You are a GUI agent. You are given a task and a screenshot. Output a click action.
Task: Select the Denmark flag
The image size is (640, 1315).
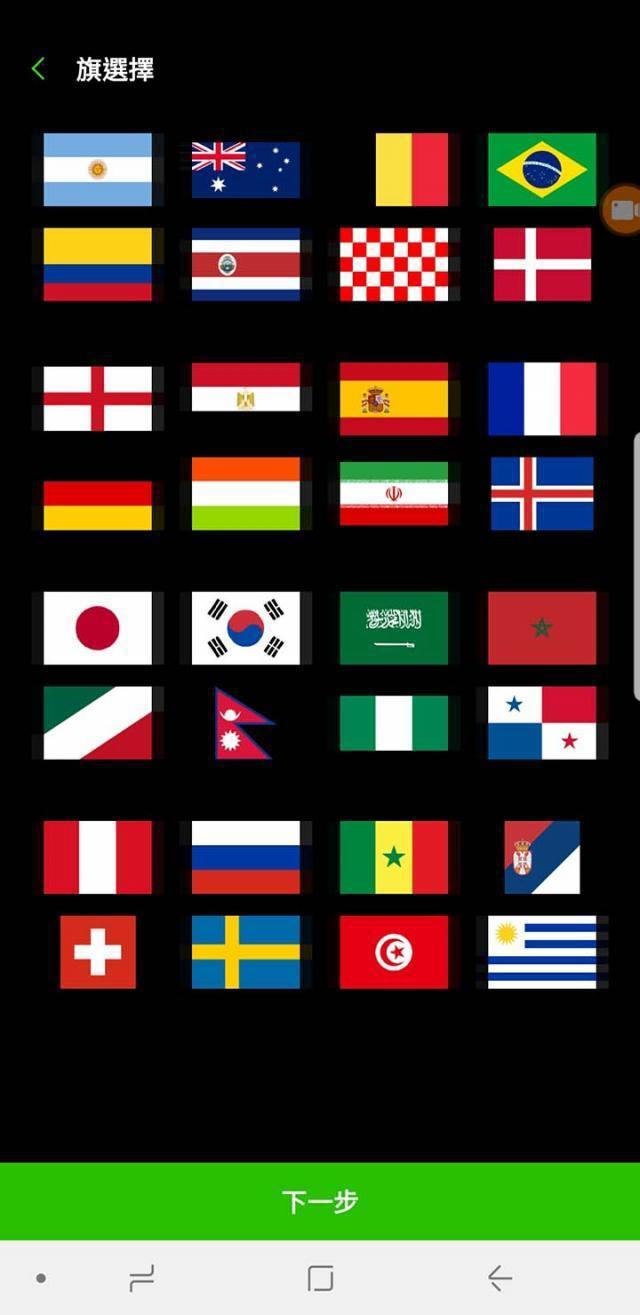[x=542, y=264]
